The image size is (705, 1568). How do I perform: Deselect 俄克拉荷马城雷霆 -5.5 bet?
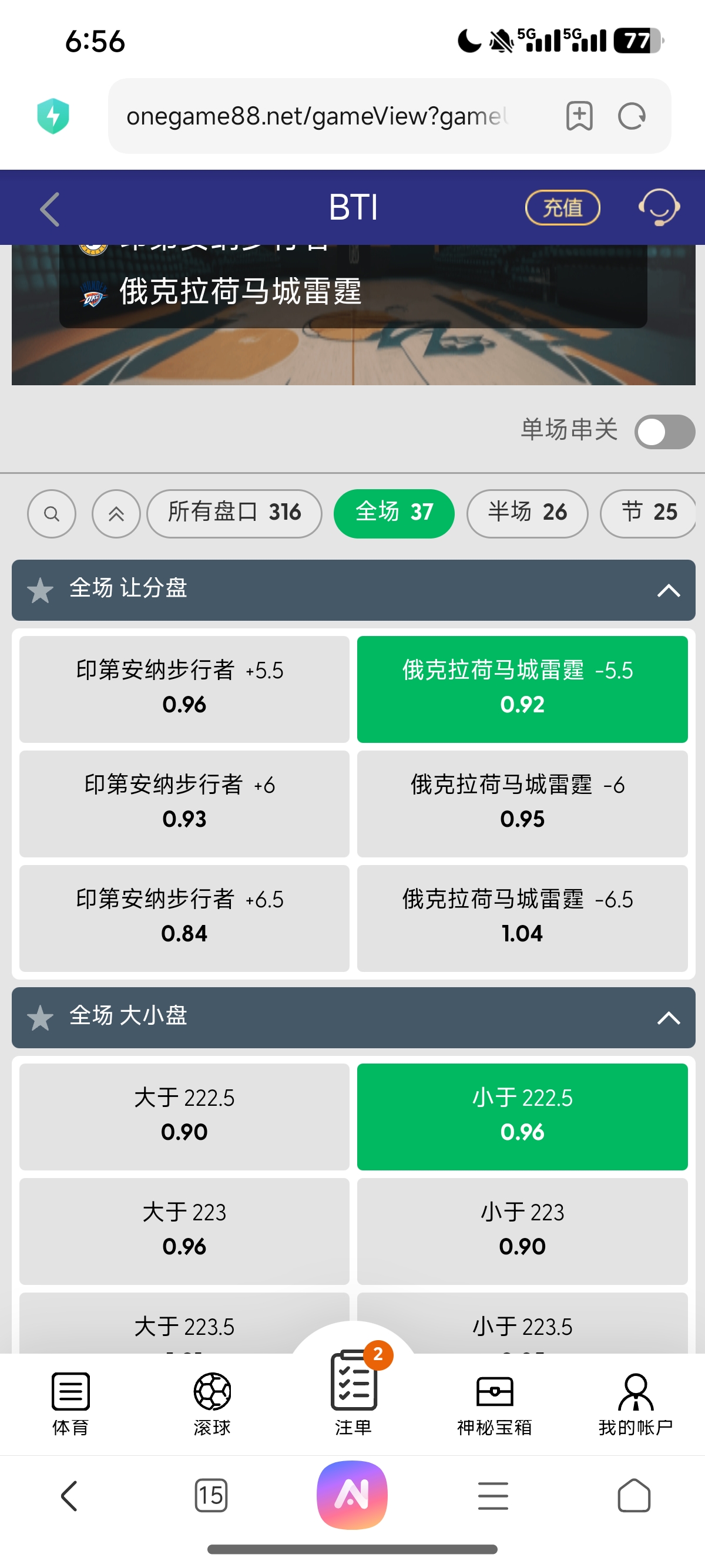(x=522, y=689)
